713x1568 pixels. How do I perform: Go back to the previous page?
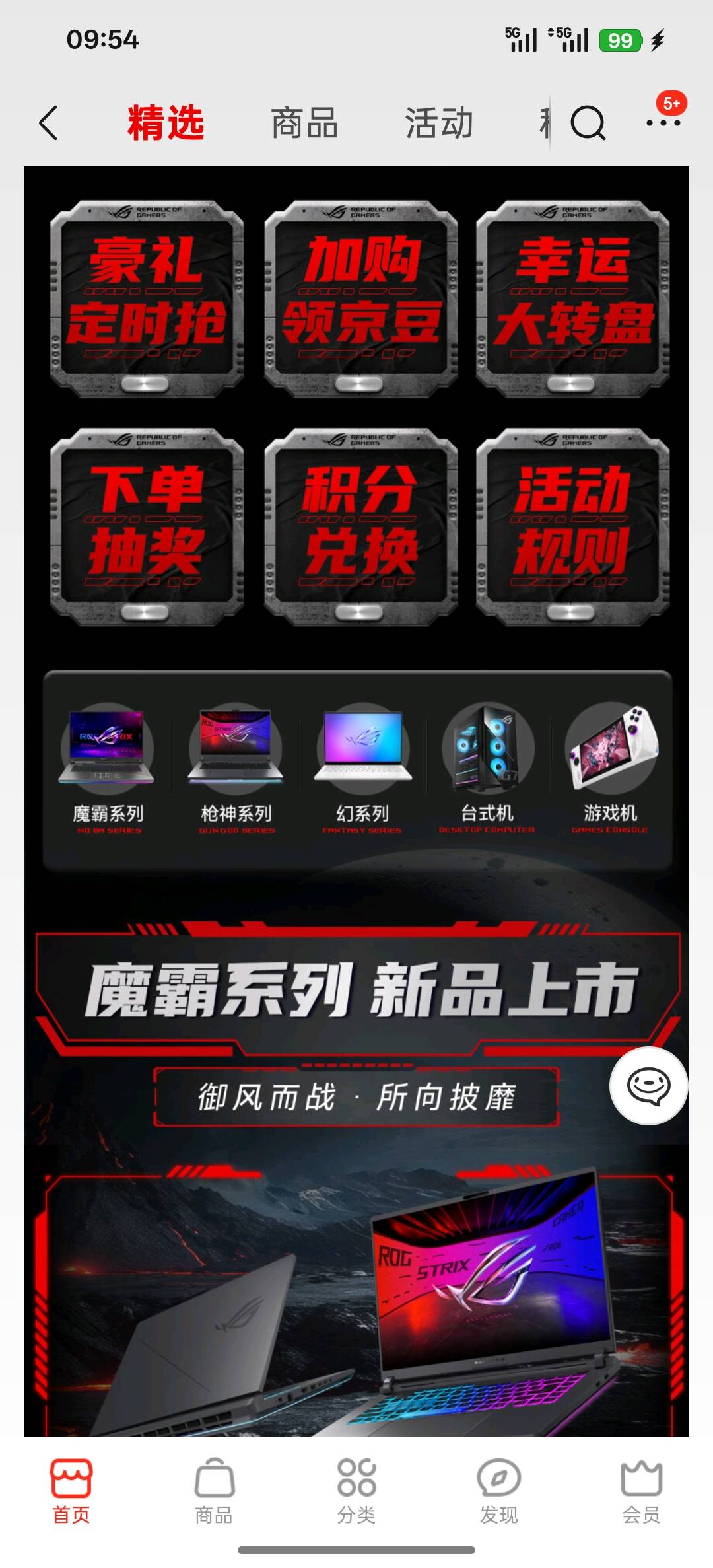point(49,123)
